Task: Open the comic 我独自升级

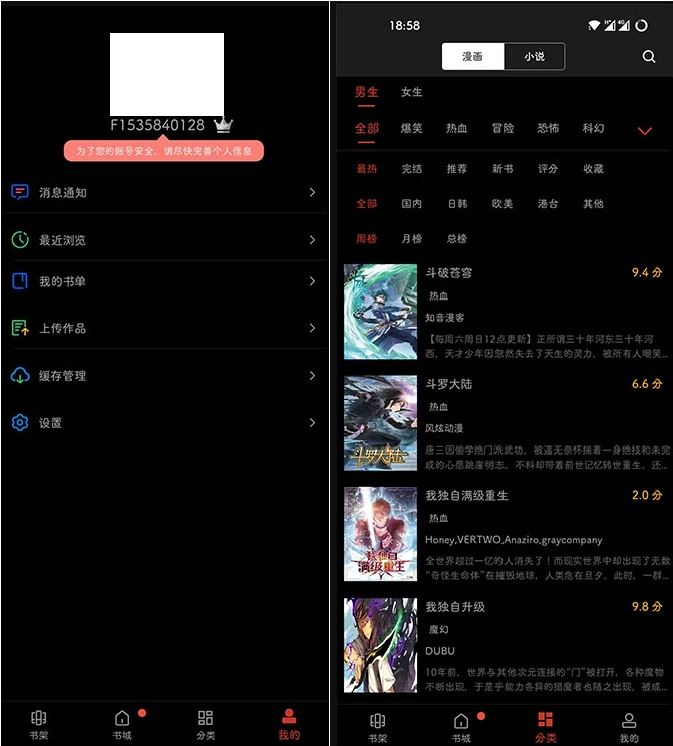Action: pyautogui.click(x=455, y=607)
